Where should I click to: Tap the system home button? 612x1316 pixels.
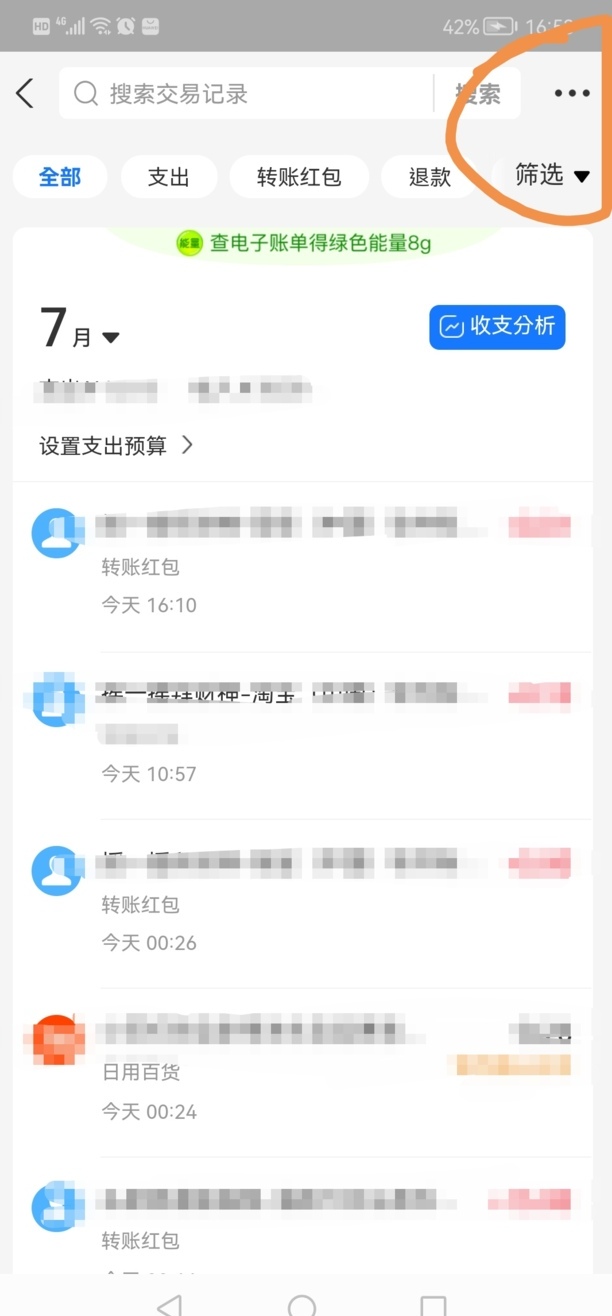tap(302, 1303)
